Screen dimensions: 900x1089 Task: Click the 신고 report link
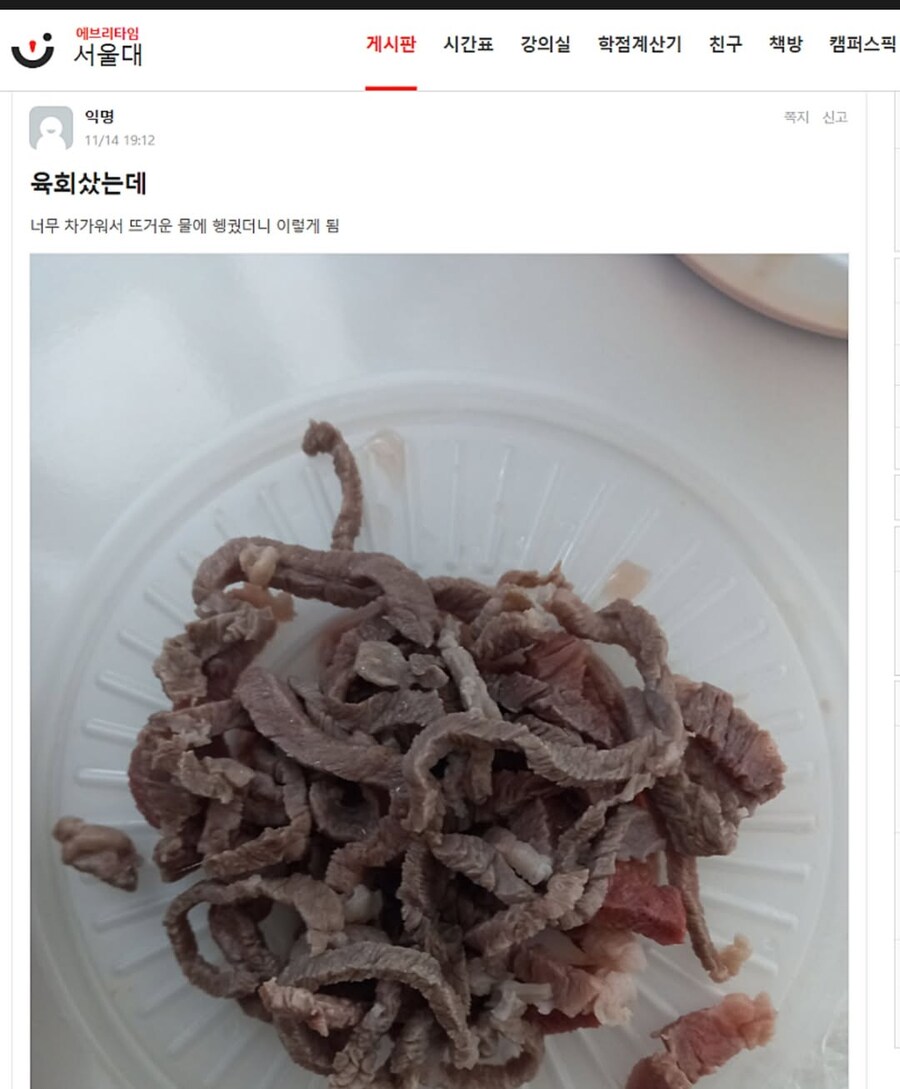click(835, 115)
